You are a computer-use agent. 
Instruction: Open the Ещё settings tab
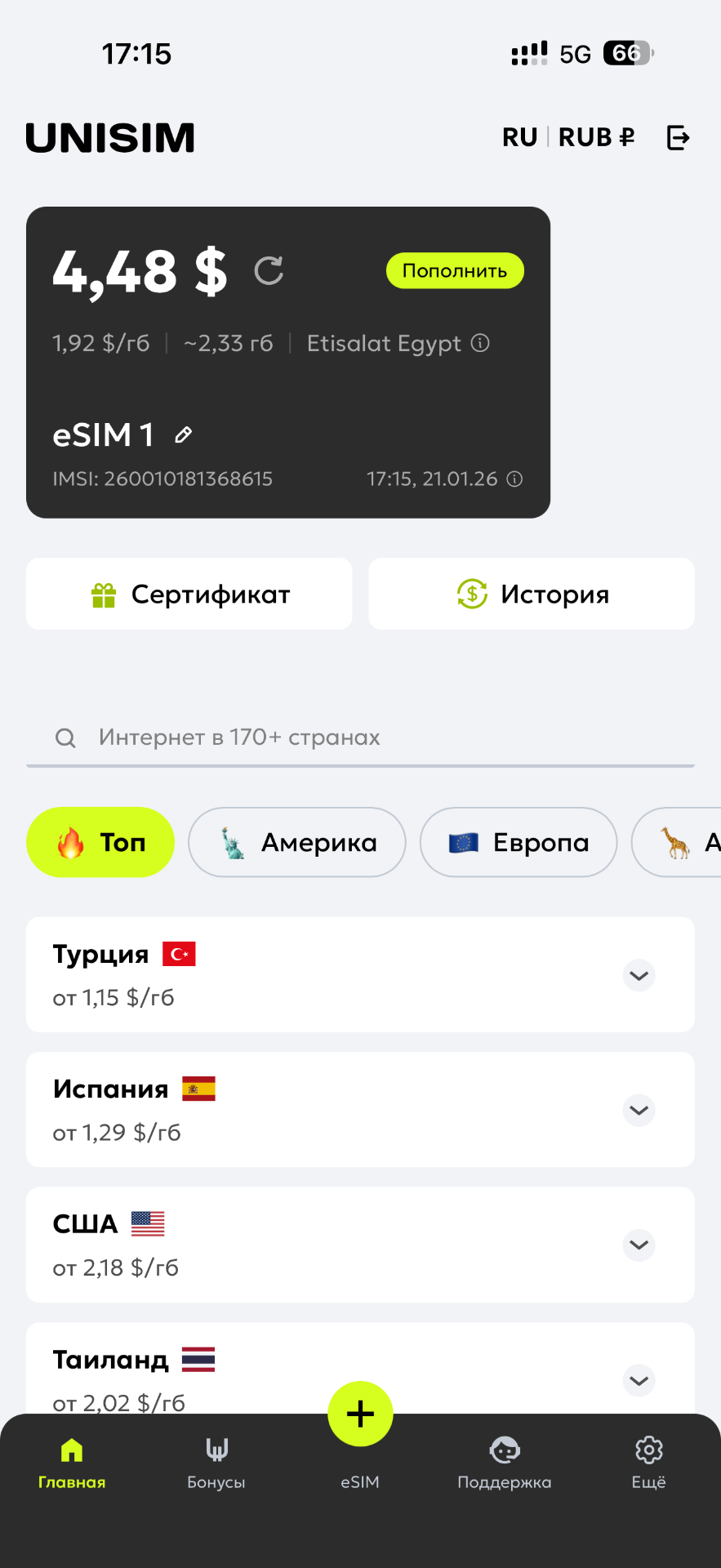[648, 1462]
